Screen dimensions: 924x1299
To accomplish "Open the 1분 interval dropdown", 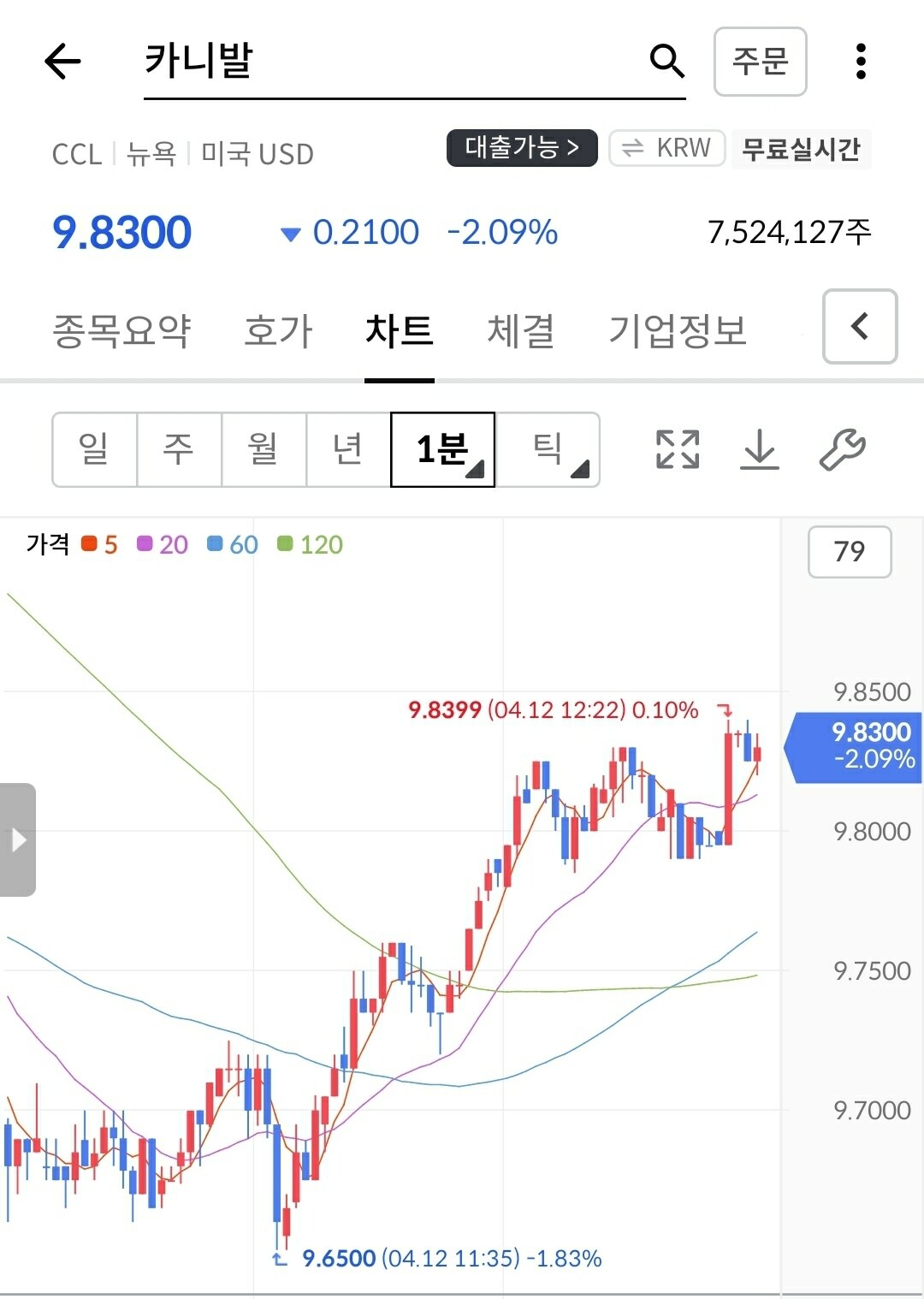I will pyautogui.click(x=441, y=449).
